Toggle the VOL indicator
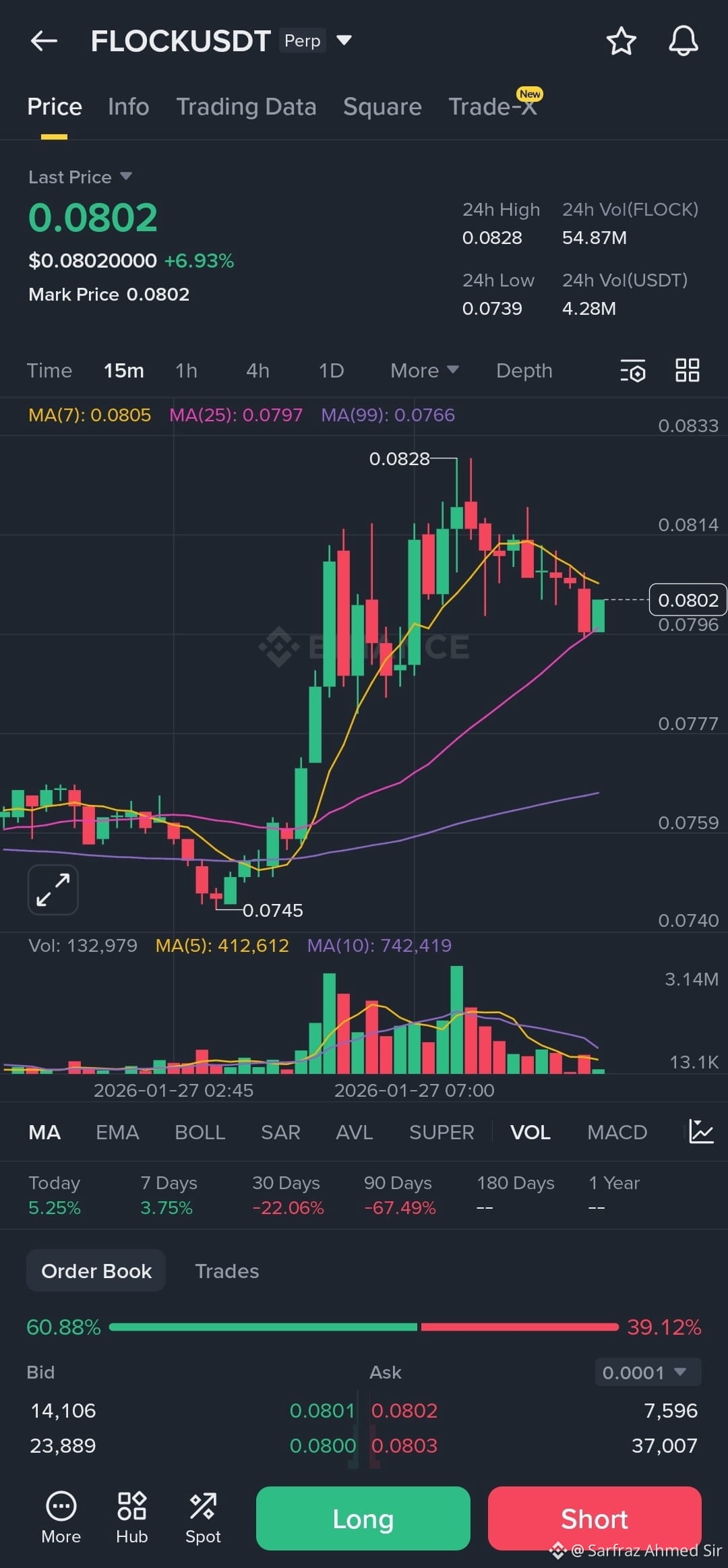The image size is (728, 1568). coord(530,1133)
